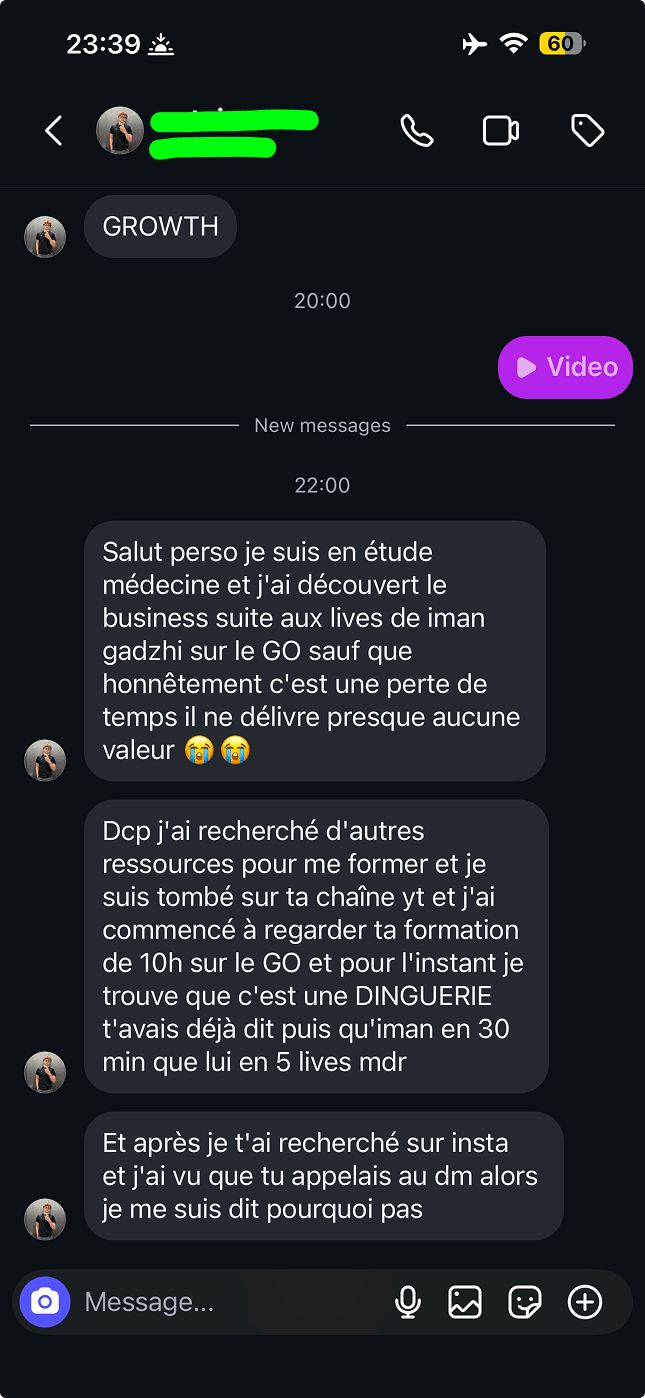Screen dimensions: 645x1398
Task: Open the camera from message bar
Action: tap(45, 1302)
